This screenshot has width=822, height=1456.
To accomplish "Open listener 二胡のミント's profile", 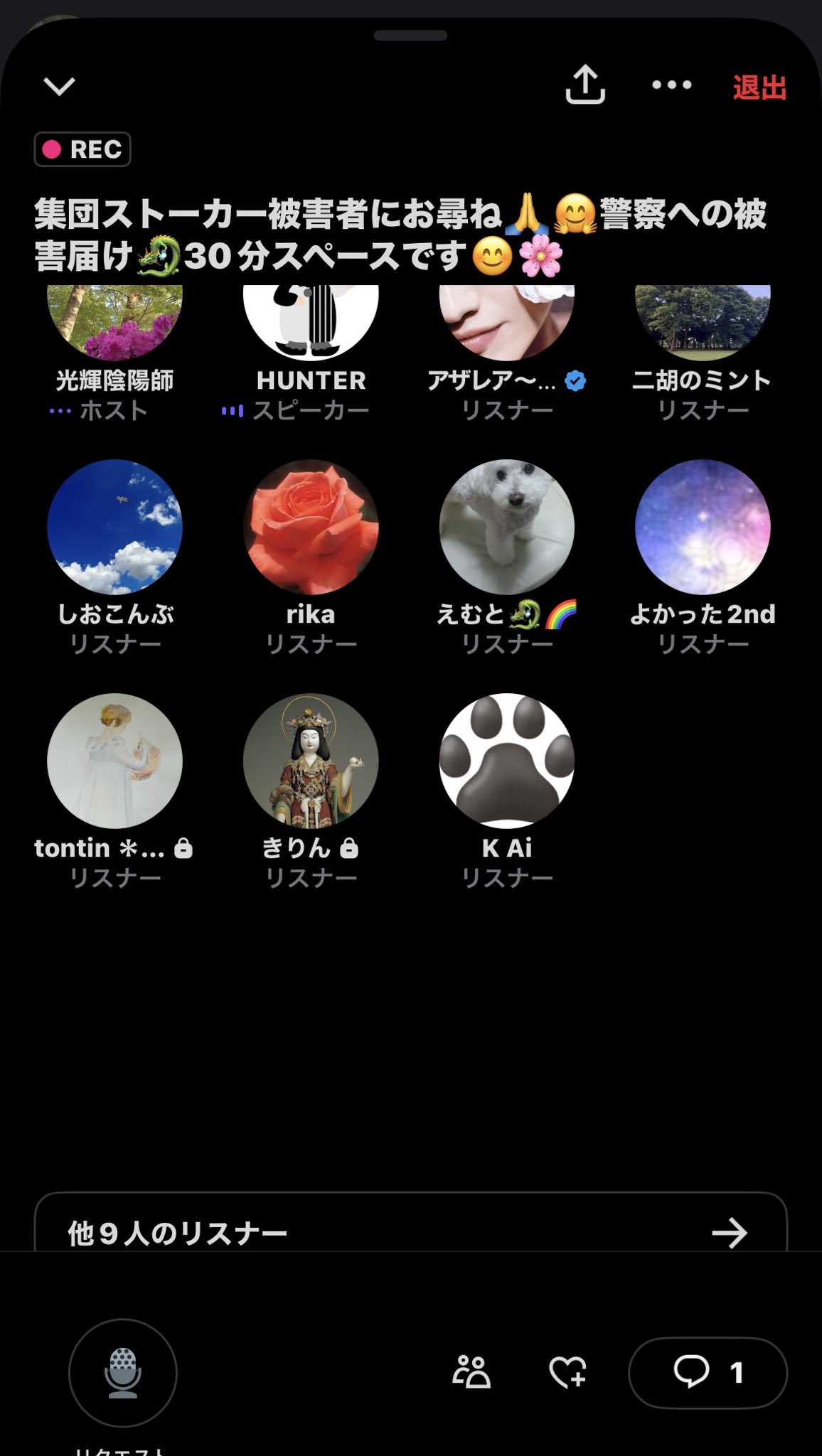I will (x=703, y=323).
